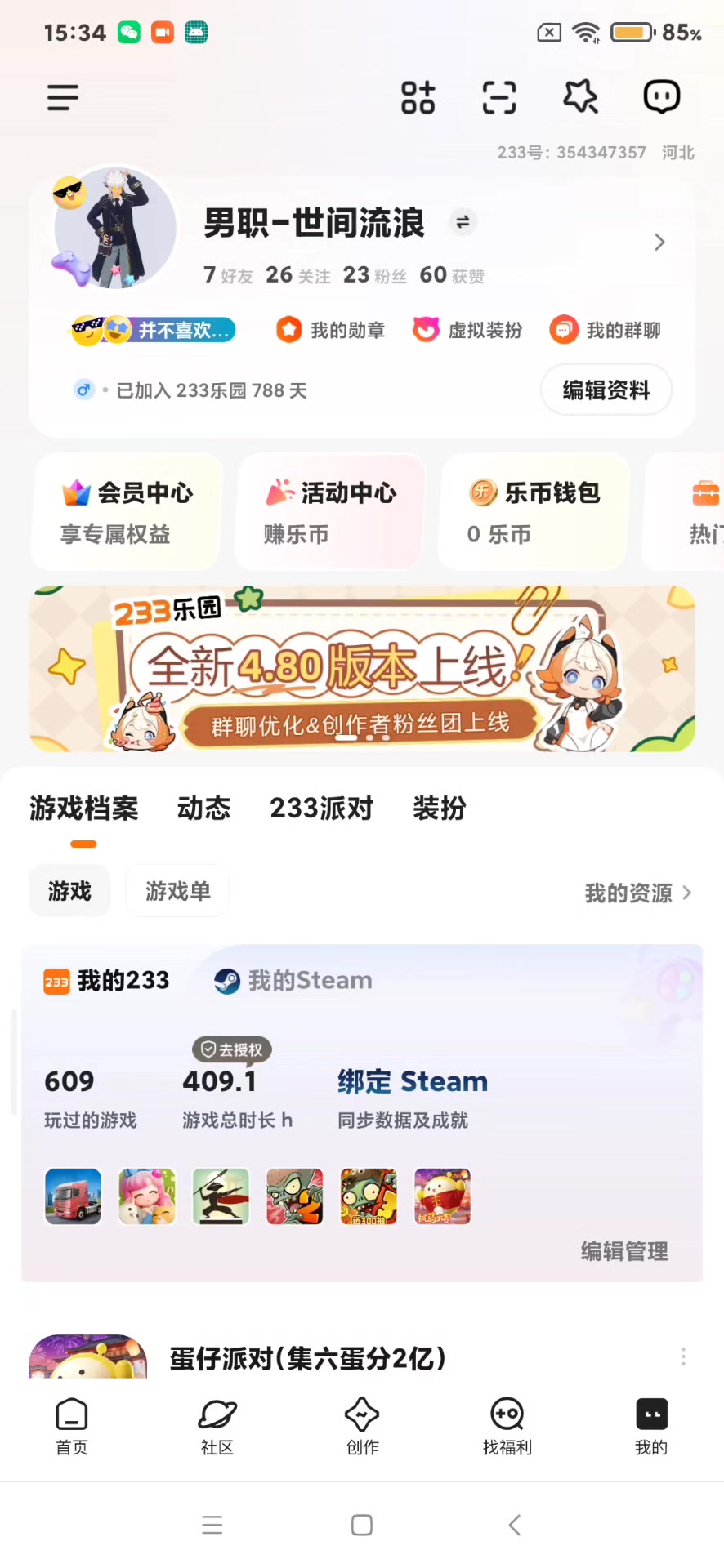This screenshot has width=724, height=1568.
Task: Open 我的群聊 group chats
Action: [606, 330]
